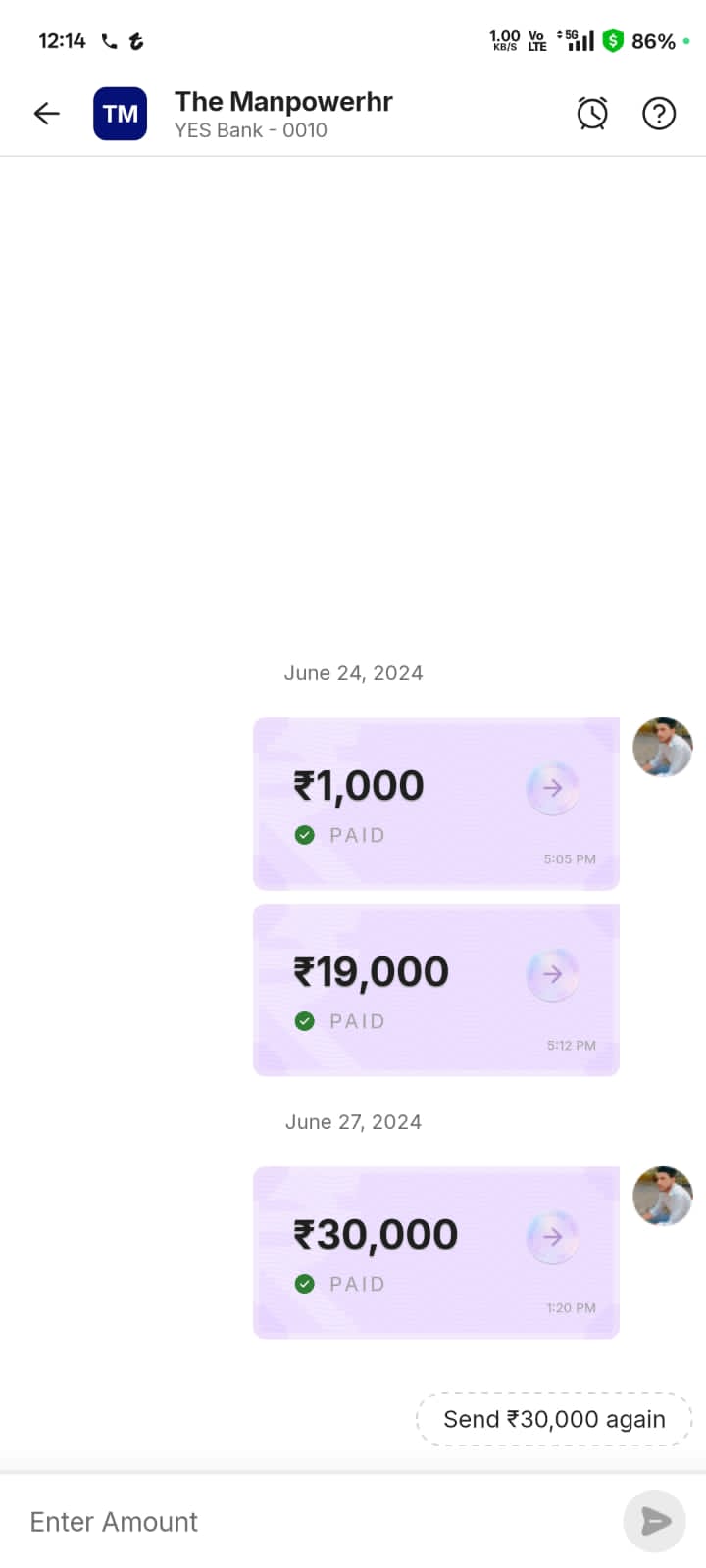
Task: Go back using the arrow icon
Action: click(x=46, y=114)
